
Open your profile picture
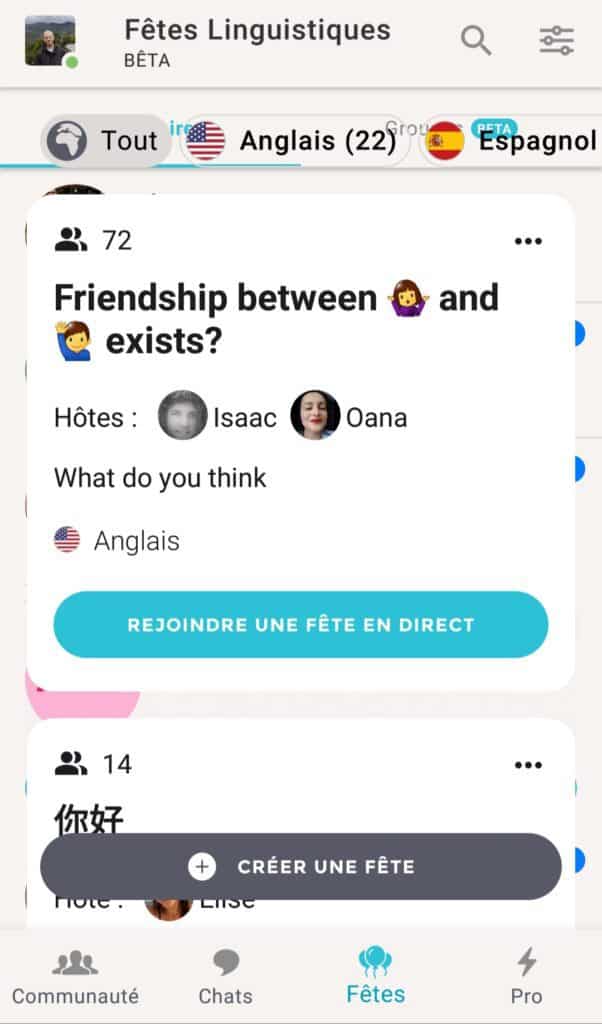49,42
